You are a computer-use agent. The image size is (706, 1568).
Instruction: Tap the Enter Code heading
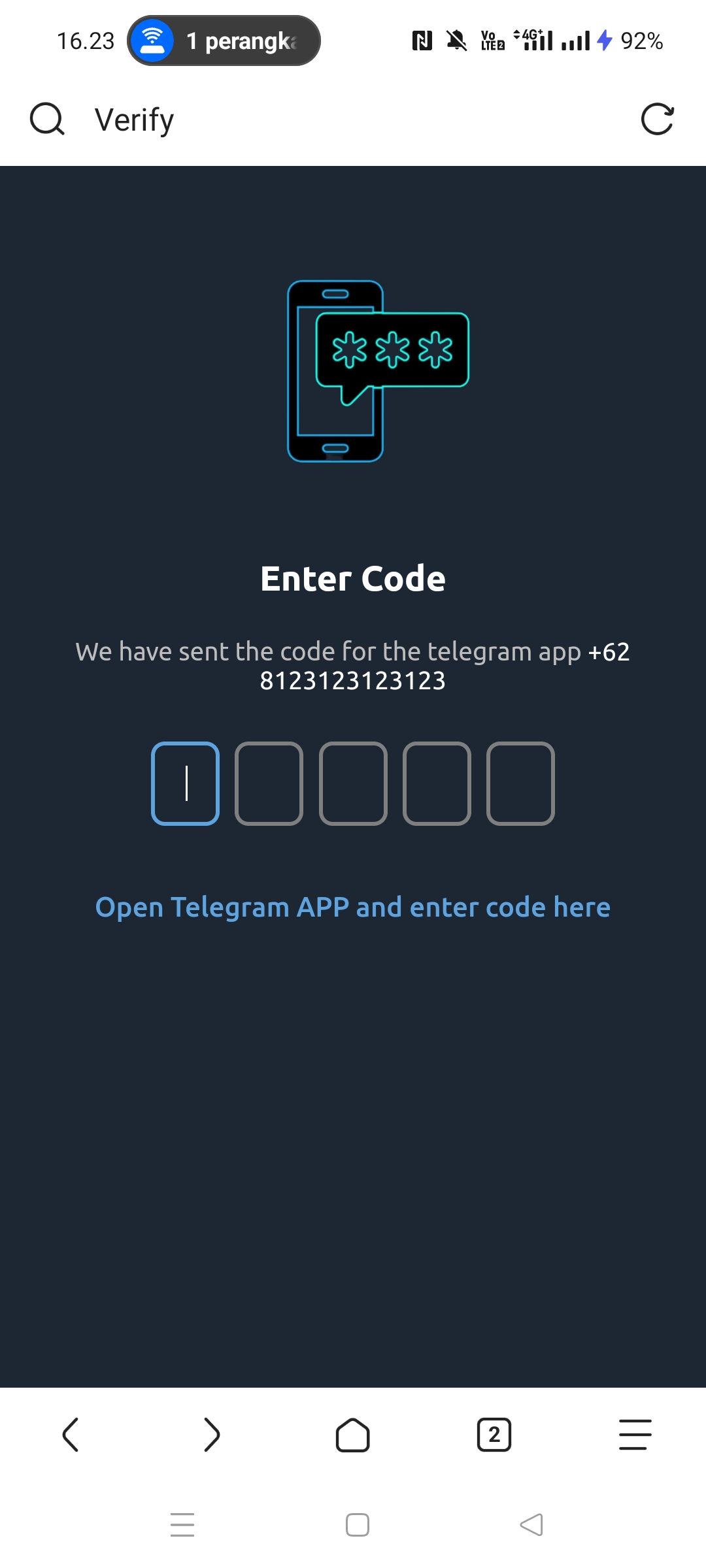[x=353, y=578]
